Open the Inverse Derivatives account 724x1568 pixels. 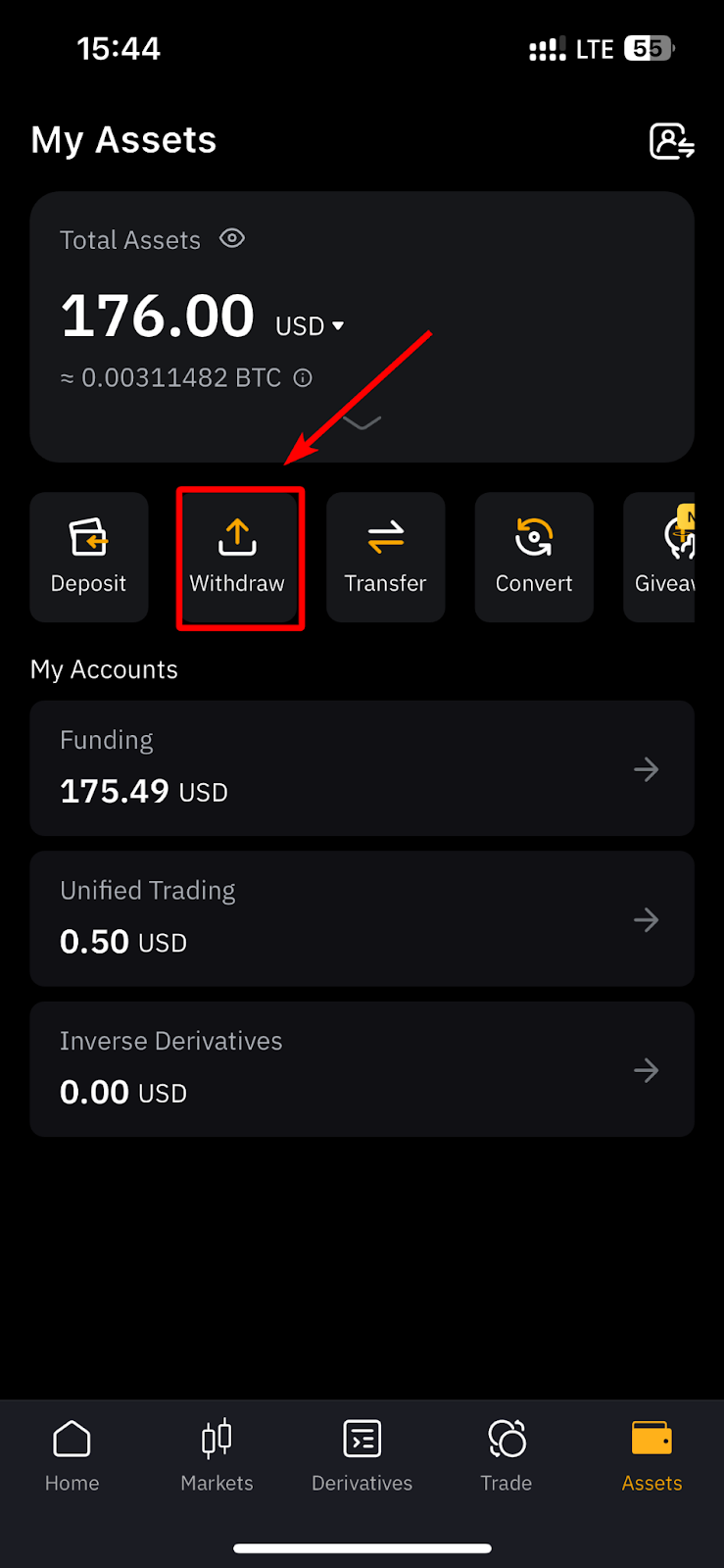click(362, 1069)
